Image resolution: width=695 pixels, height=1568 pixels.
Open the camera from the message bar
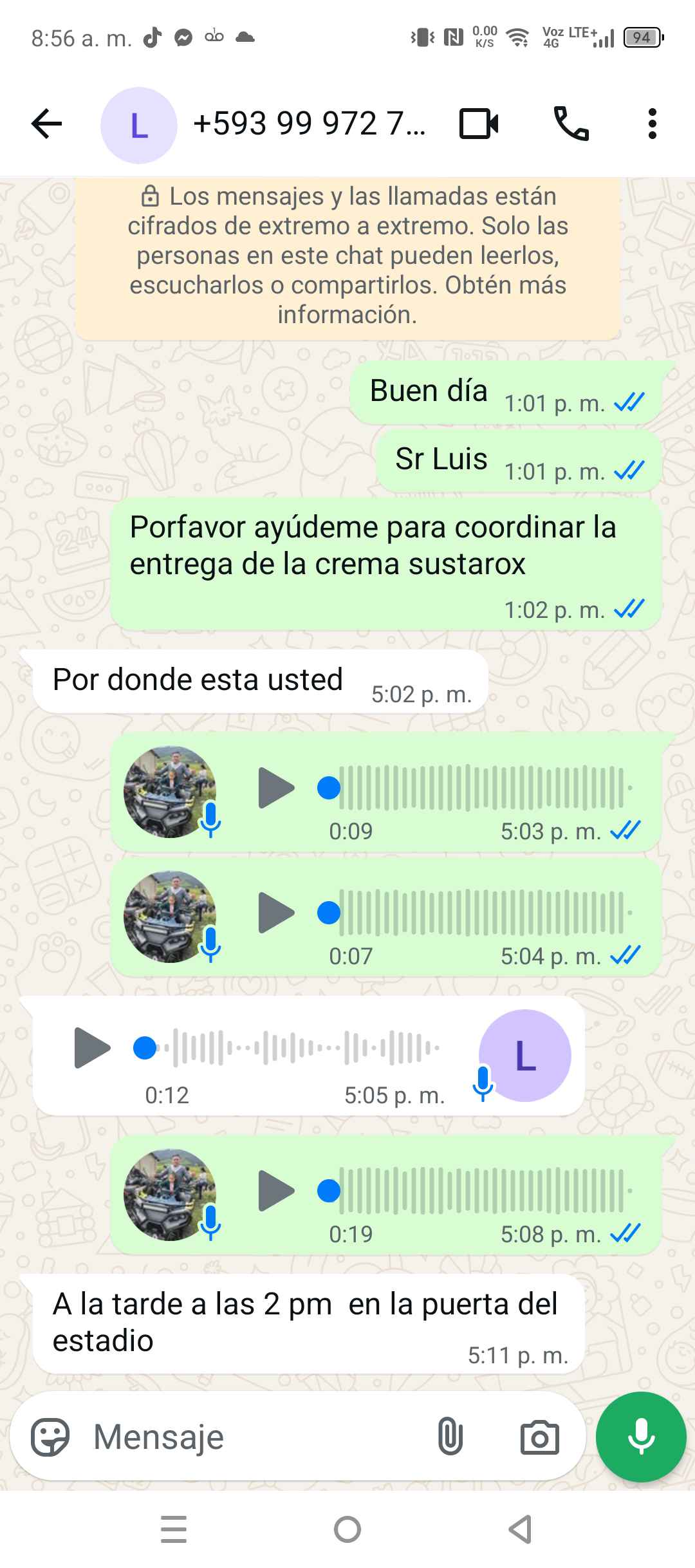(x=539, y=1437)
